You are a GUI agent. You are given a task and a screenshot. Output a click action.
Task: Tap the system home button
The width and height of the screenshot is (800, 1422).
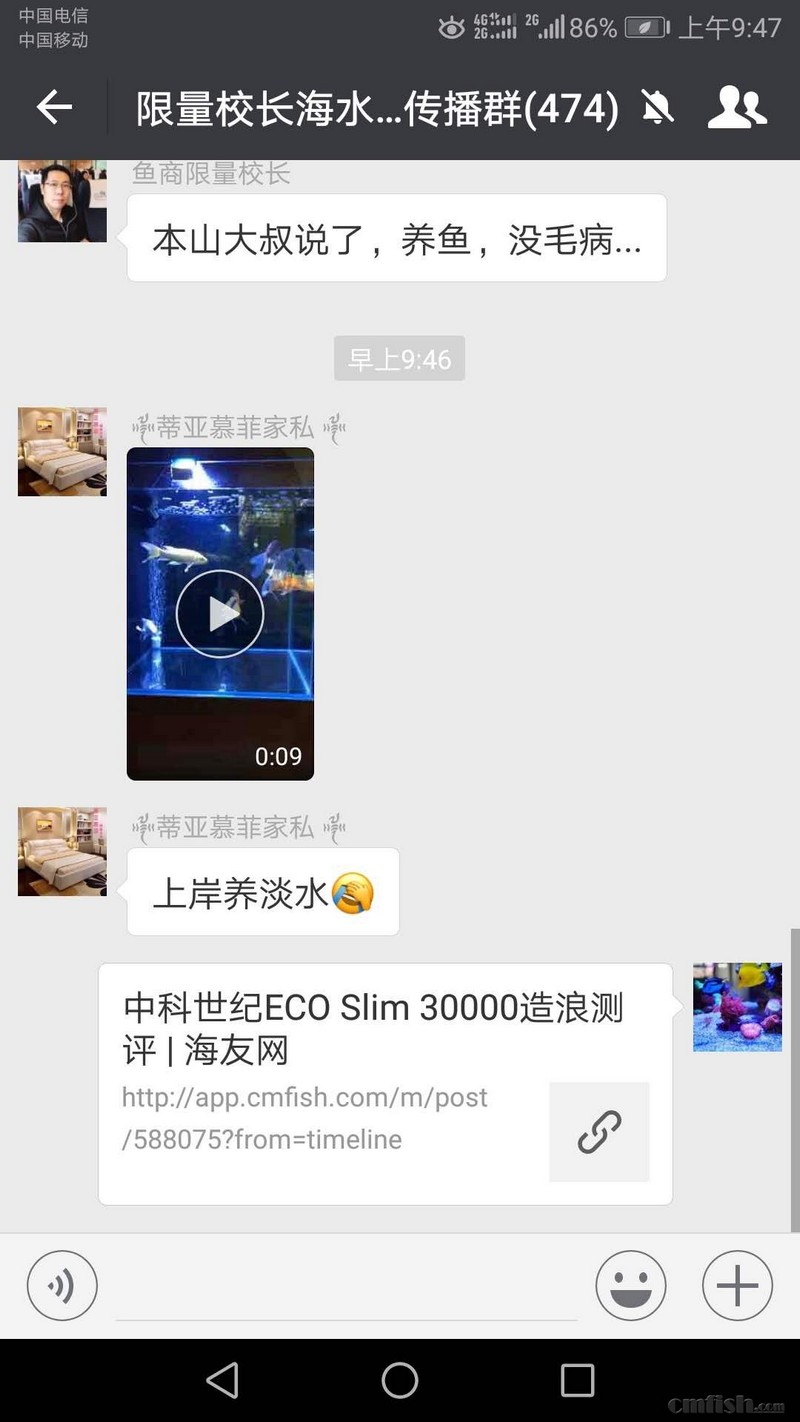[399, 1381]
